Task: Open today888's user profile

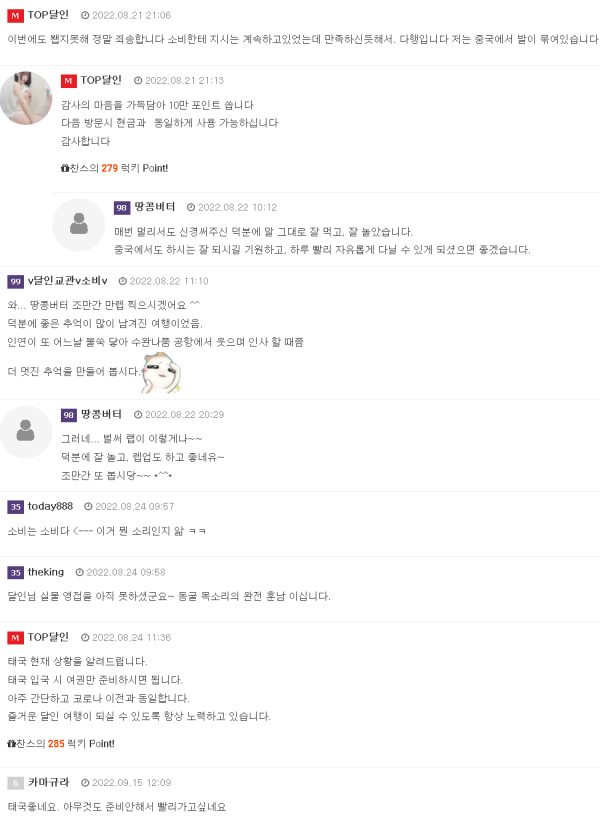Action: 50,506
